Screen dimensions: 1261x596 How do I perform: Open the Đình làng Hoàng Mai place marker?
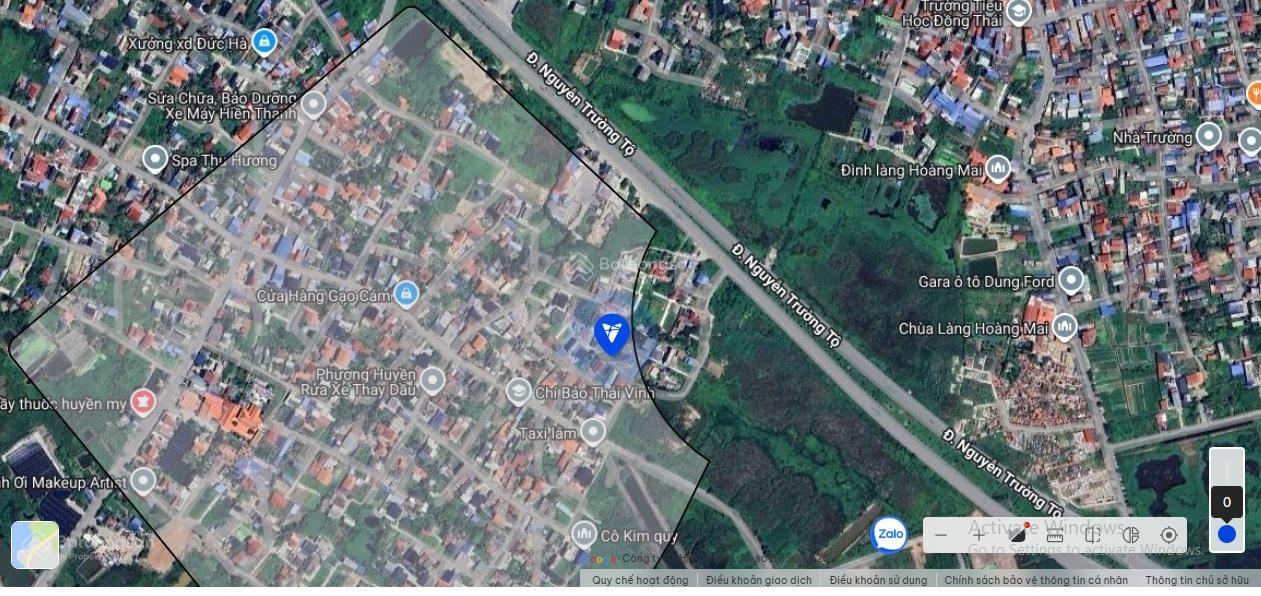pos(997,169)
